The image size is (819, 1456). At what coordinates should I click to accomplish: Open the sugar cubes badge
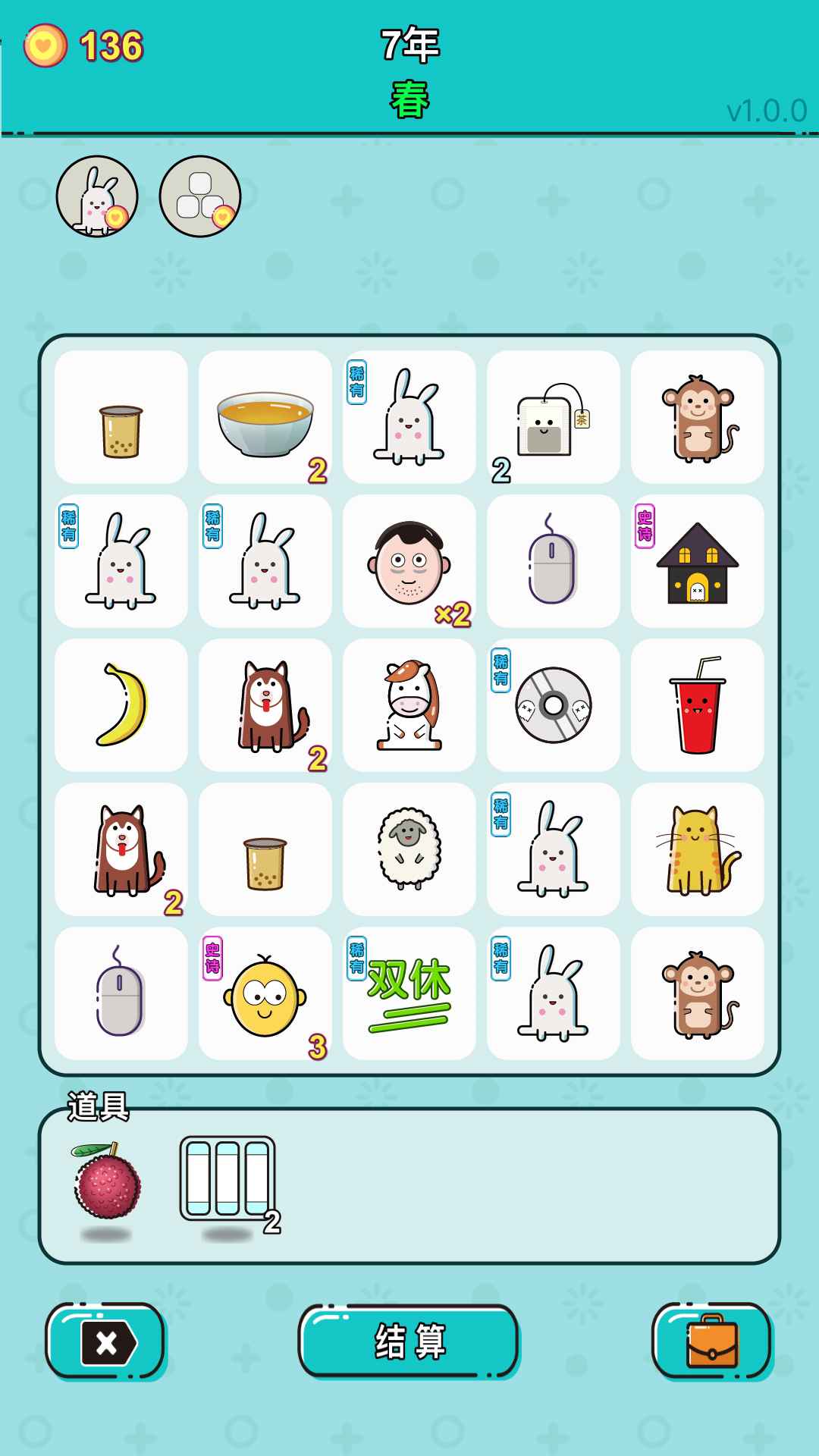200,196
